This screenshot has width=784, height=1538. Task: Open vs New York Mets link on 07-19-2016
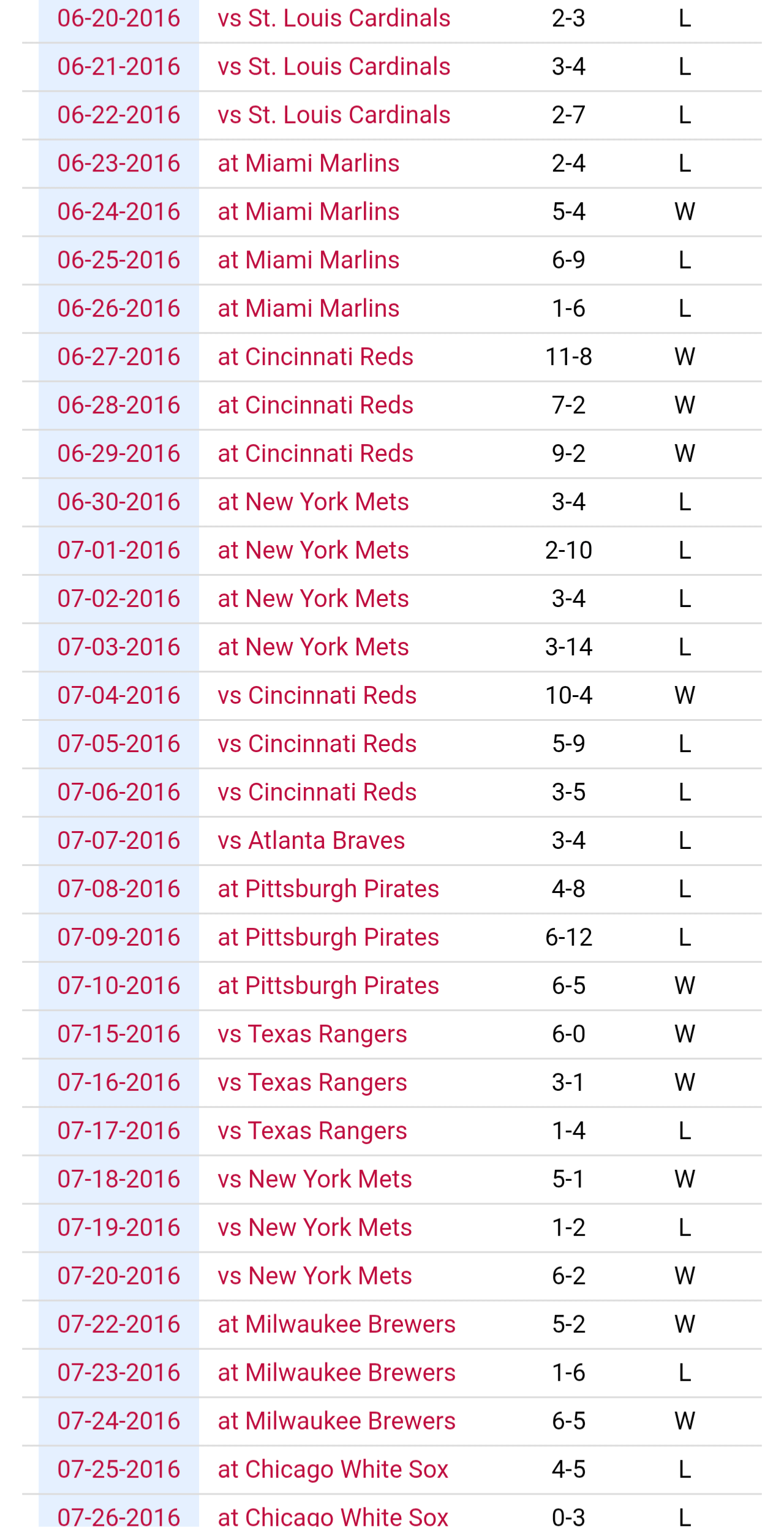click(315, 1228)
